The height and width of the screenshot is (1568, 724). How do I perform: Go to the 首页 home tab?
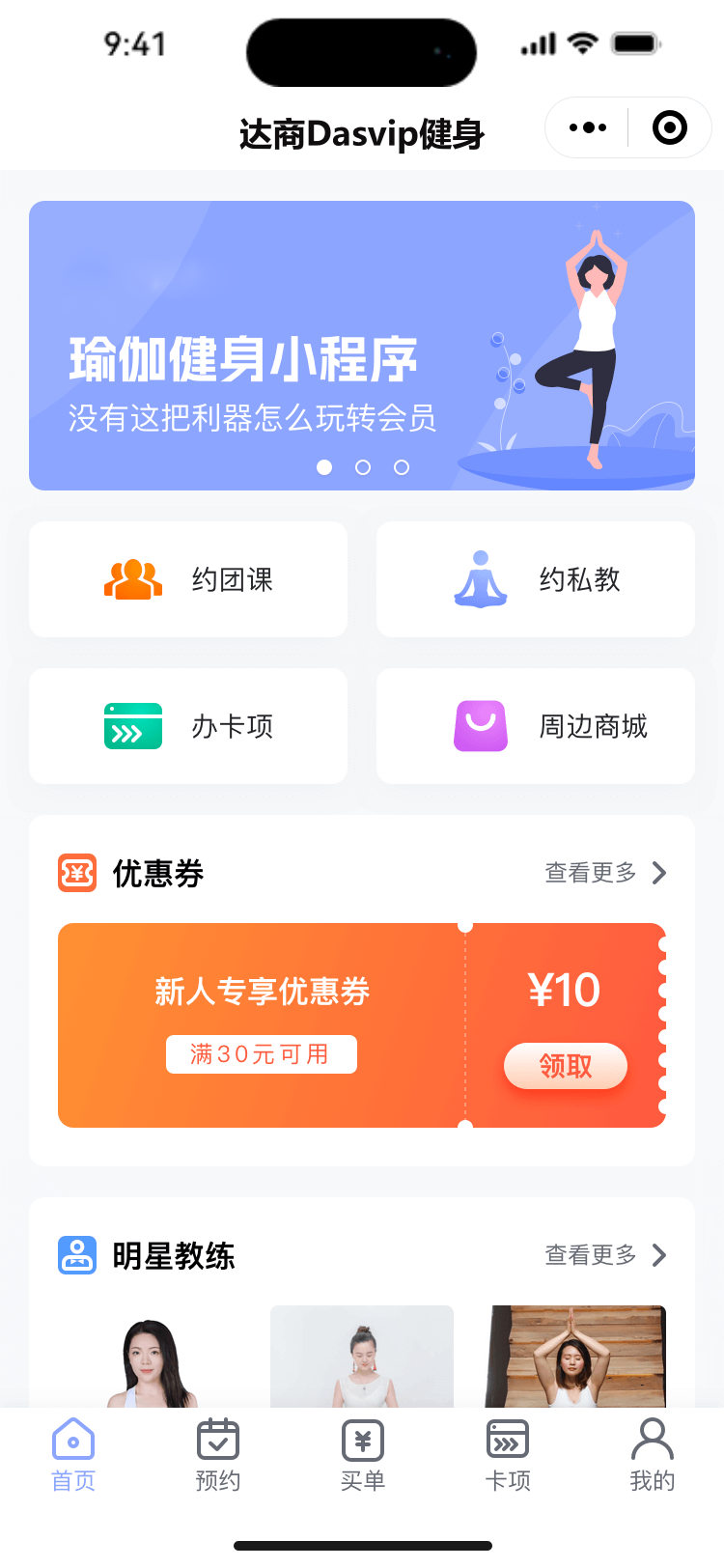(x=73, y=1455)
